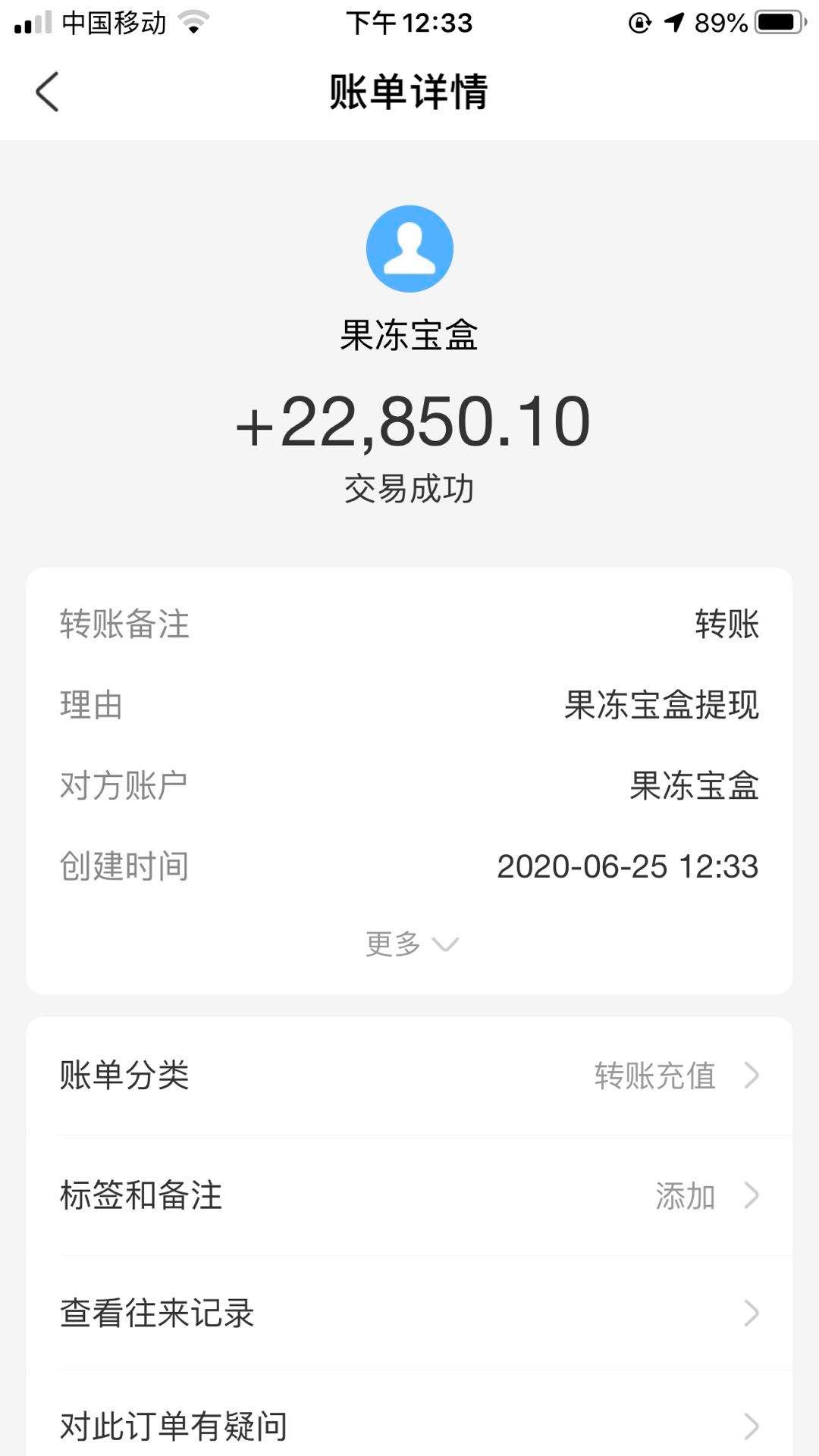Image resolution: width=819 pixels, height=1456 pixels.
Task: Open 果冻宝盒 profile avatar
Action: pos(409,249)
